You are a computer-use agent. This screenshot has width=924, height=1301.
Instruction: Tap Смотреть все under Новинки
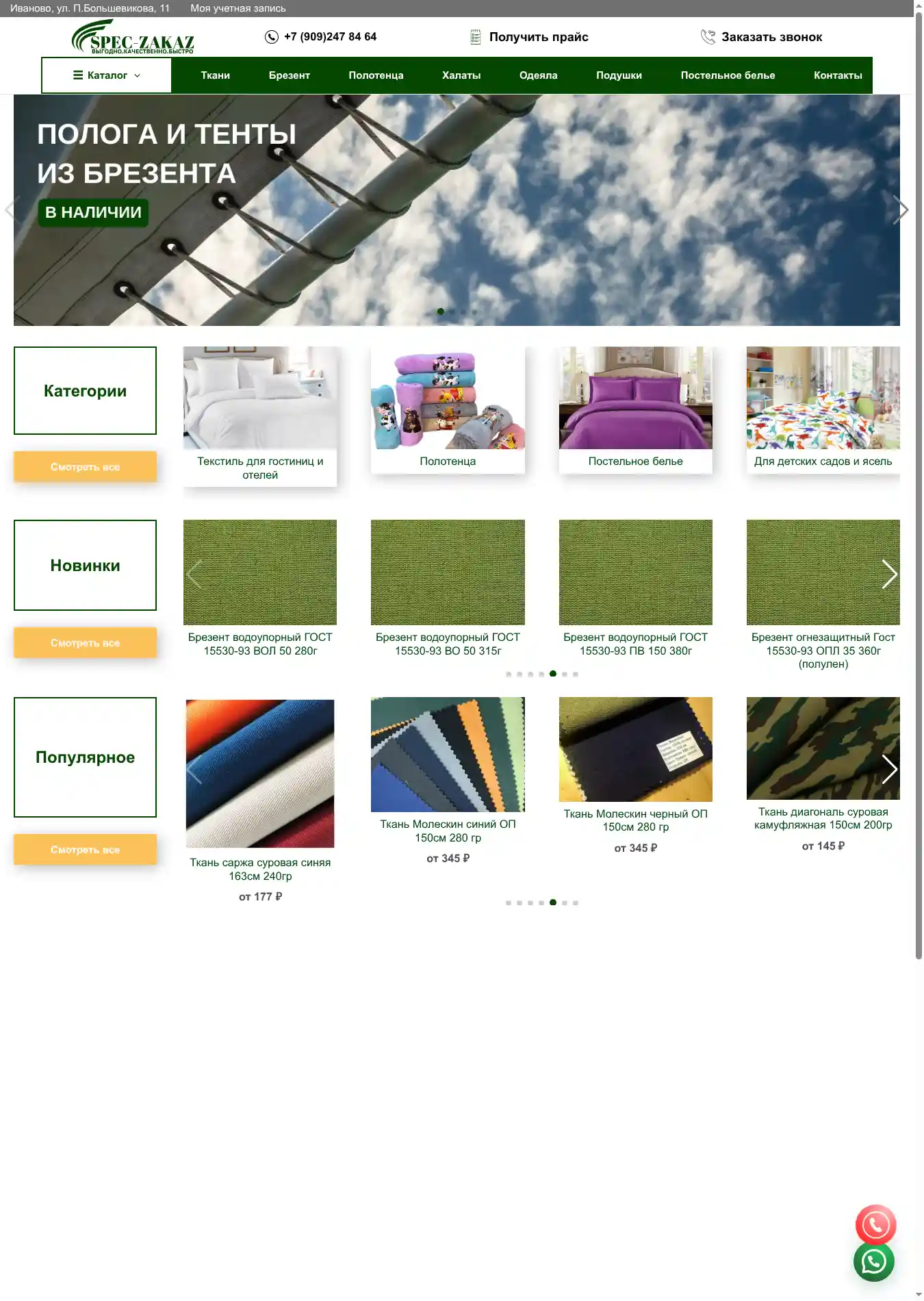(85, 643)
